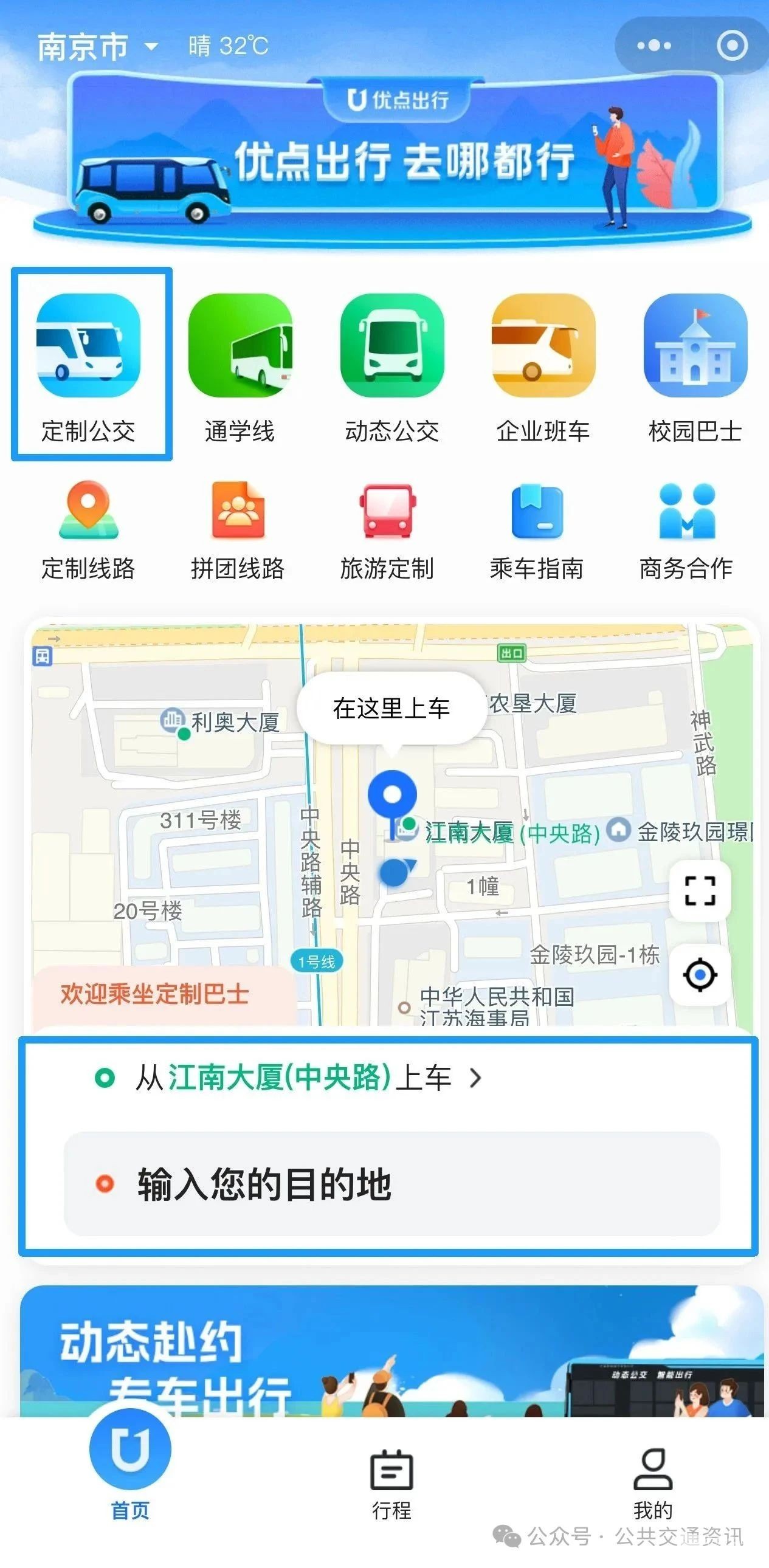This screenshot has height=1568, width=769.
Task: Tap the 输入您的目的地 destination field
Action: pyautogui.click(x=391, y=1184)
